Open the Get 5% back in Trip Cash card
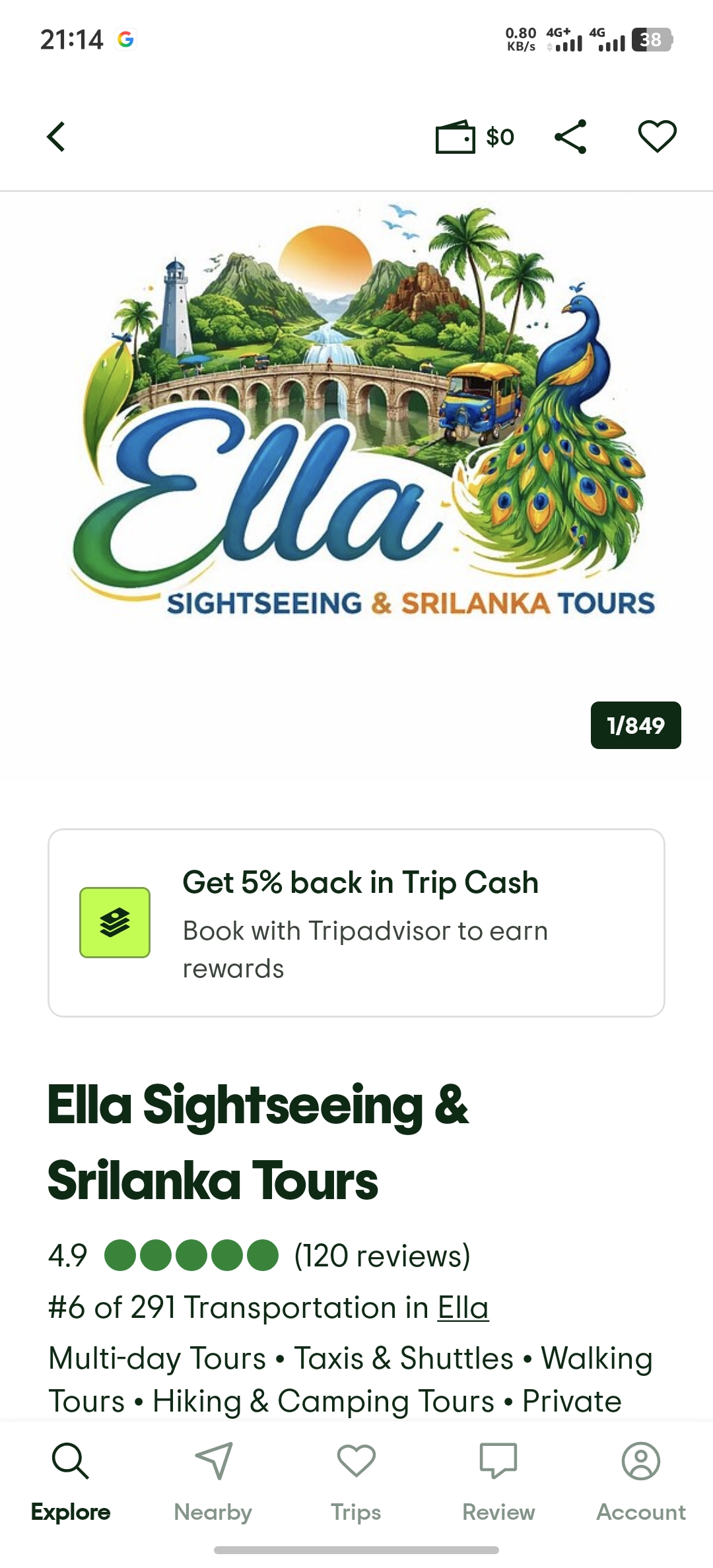The height and width of the screenshot is (1568, 713). (356, 923)
